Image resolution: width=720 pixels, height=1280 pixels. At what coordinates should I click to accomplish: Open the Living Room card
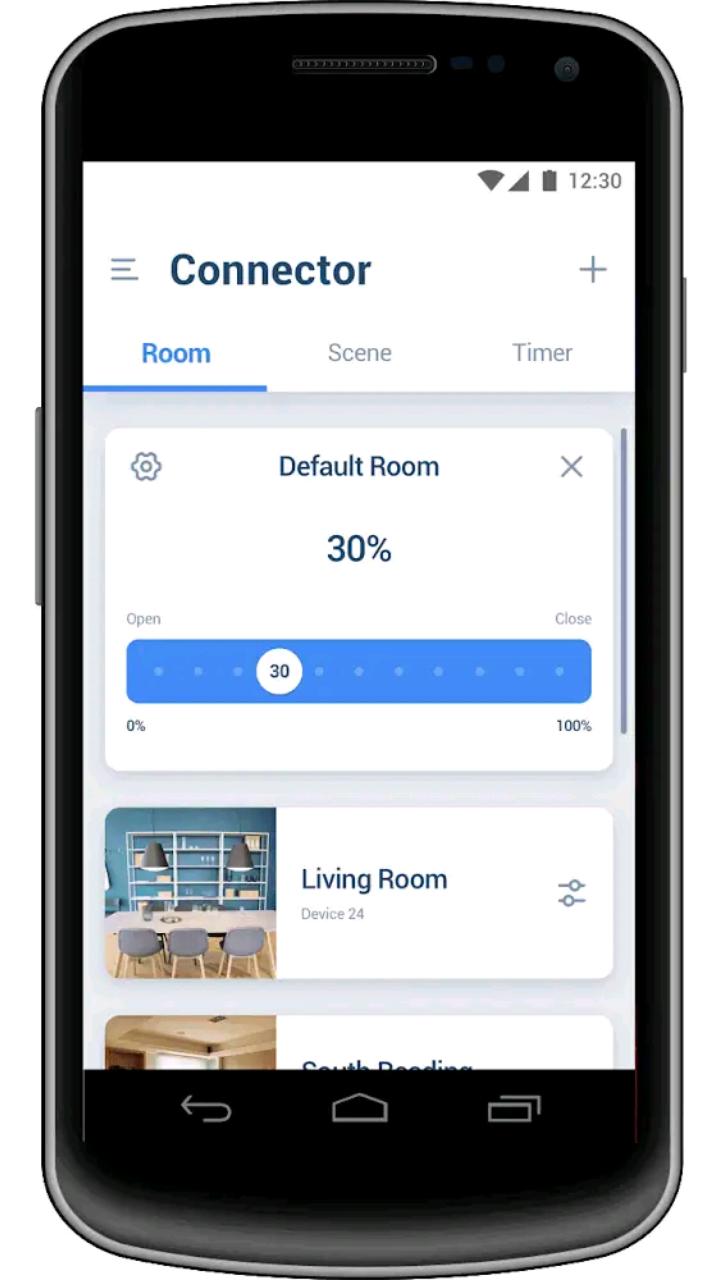point(359,893)
